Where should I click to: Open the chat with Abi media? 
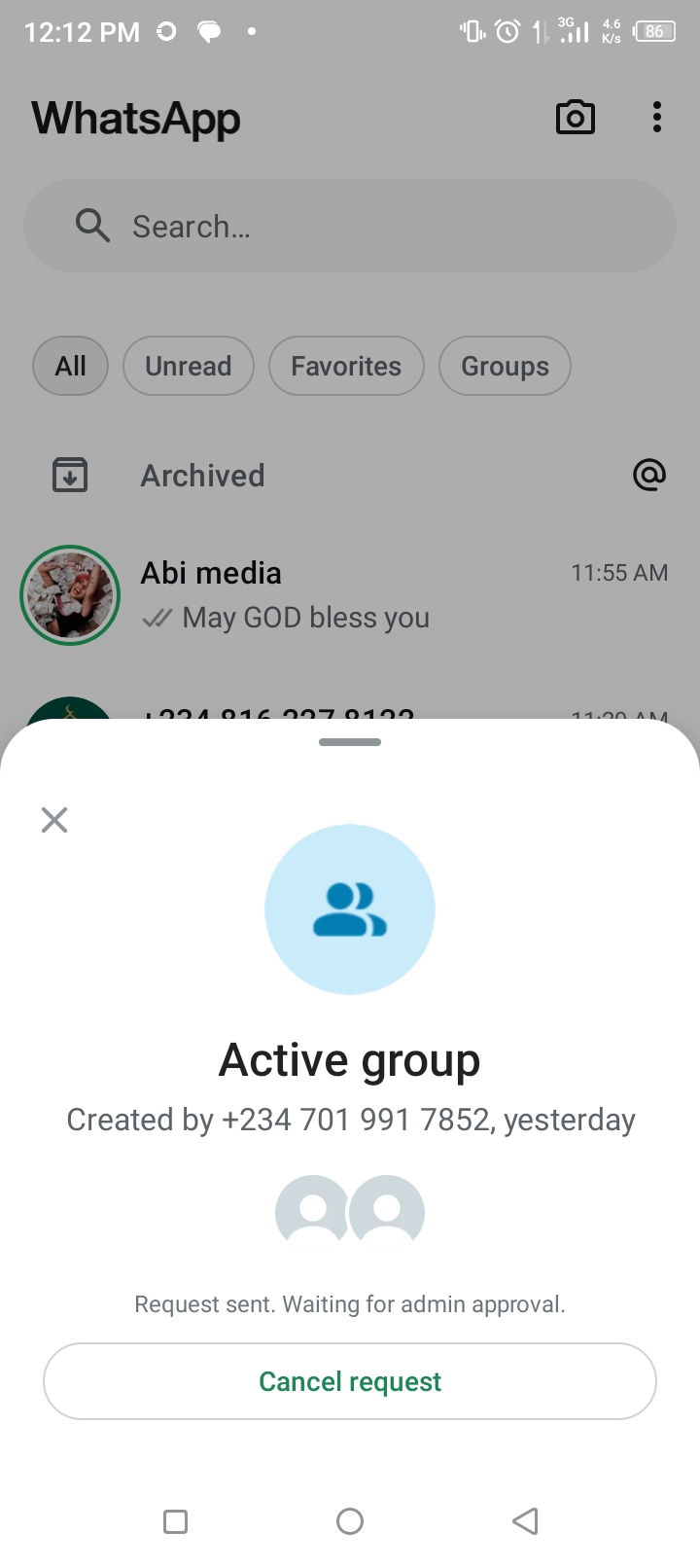click(x=350, y=594)
